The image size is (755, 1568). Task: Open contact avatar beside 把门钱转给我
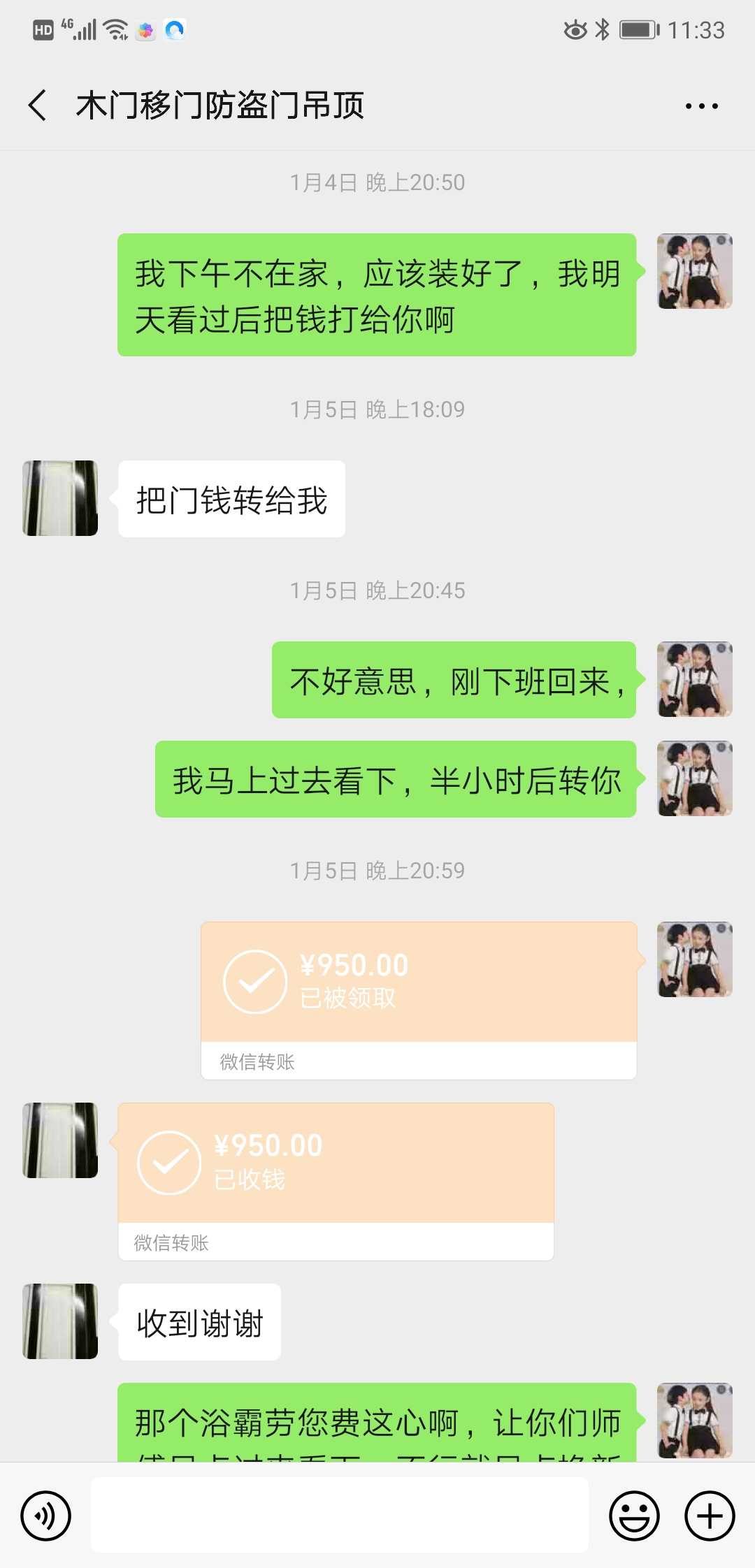(60, 498)
